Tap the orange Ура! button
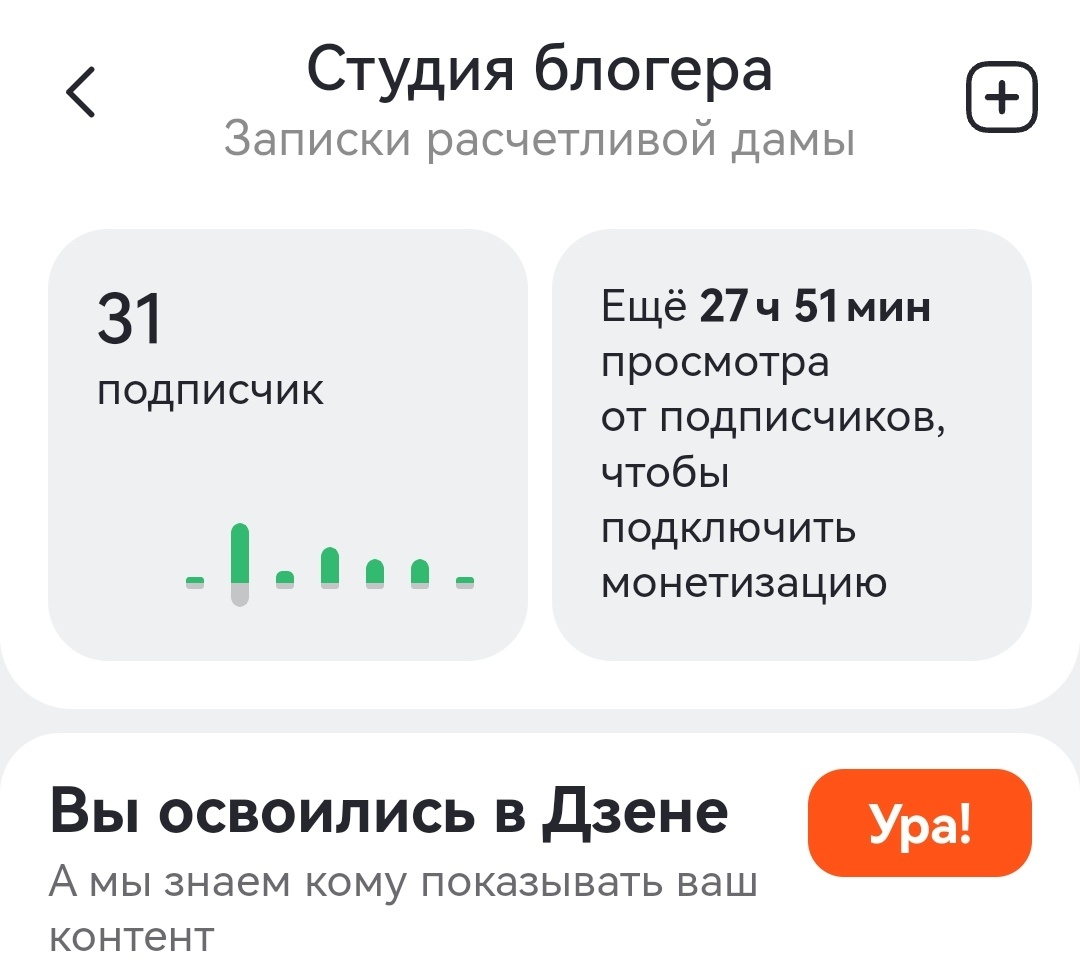1080x977 pixels. point(919,823)
